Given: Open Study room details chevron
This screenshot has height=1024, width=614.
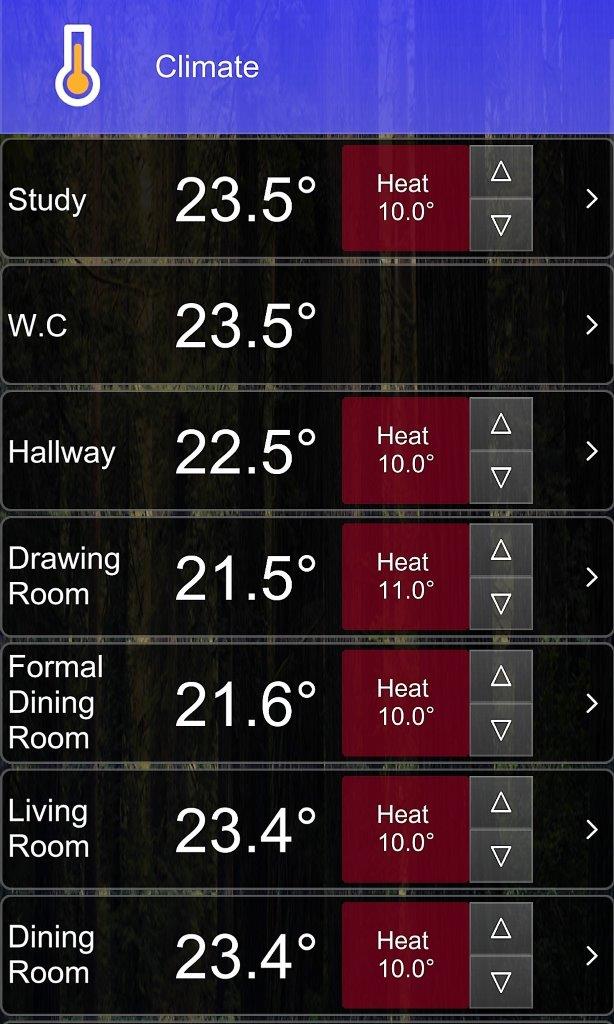Looking at the screenshot, I should click(x=591, y=199).
